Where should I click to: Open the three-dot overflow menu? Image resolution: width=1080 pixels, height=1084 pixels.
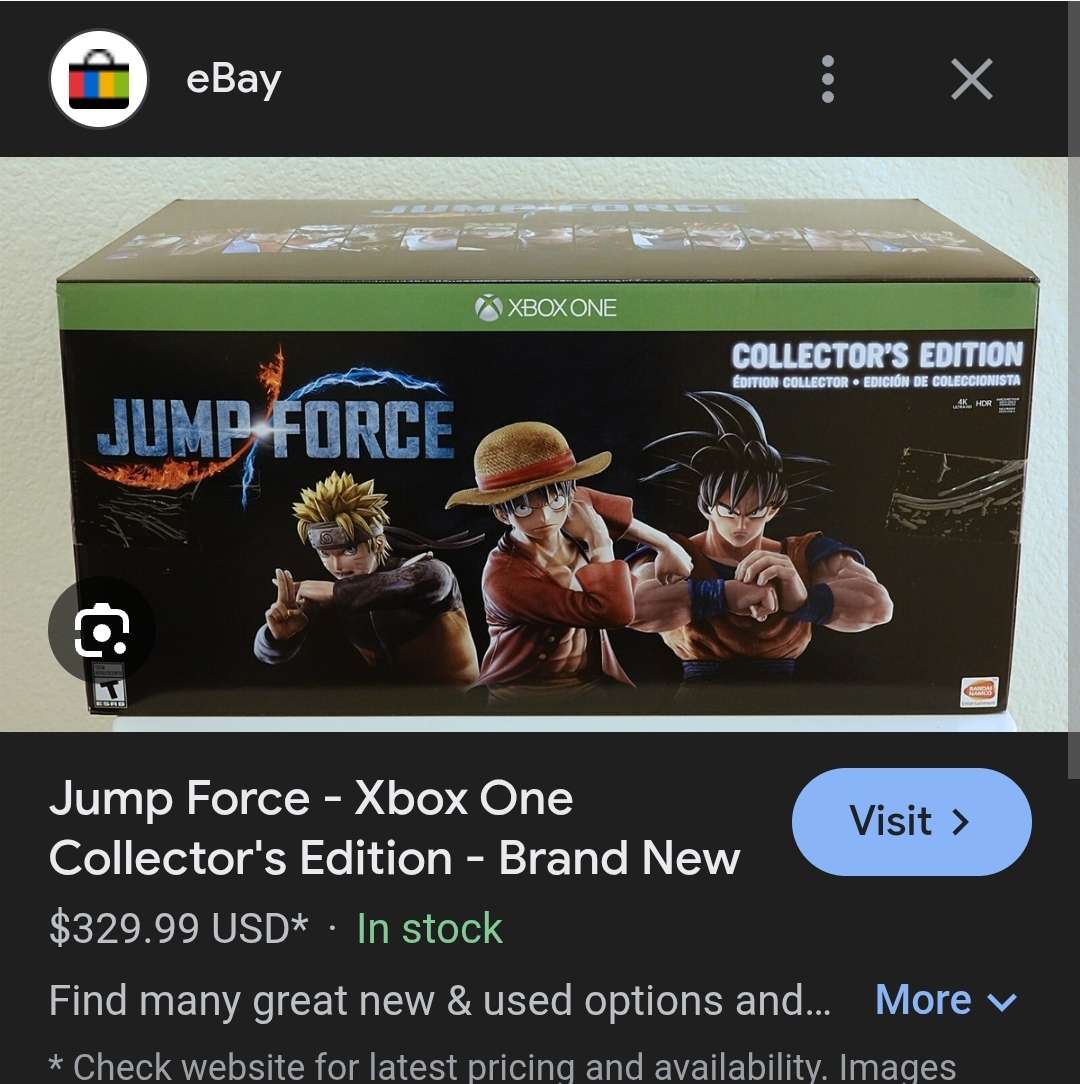click(827, 79)
